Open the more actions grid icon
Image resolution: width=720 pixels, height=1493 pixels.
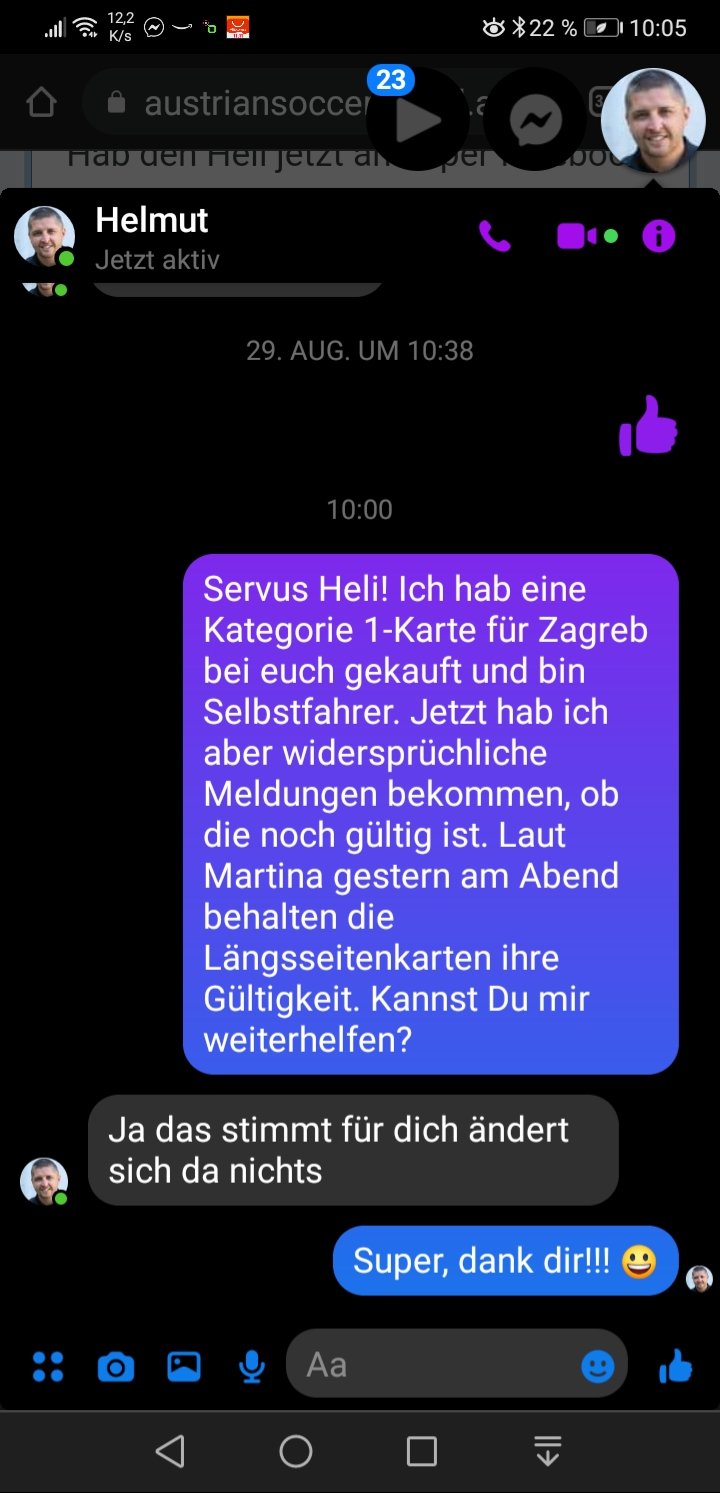[47, 1366]
